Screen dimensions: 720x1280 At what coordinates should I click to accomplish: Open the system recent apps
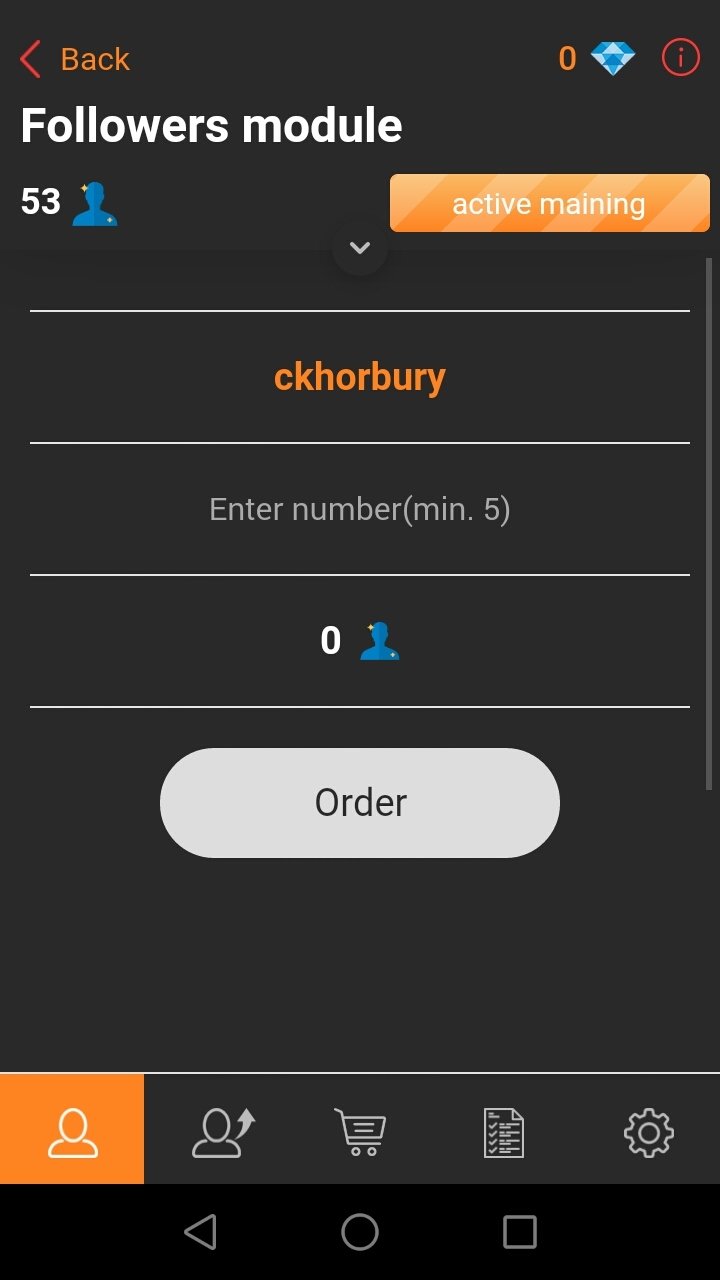click(520, 1232)
